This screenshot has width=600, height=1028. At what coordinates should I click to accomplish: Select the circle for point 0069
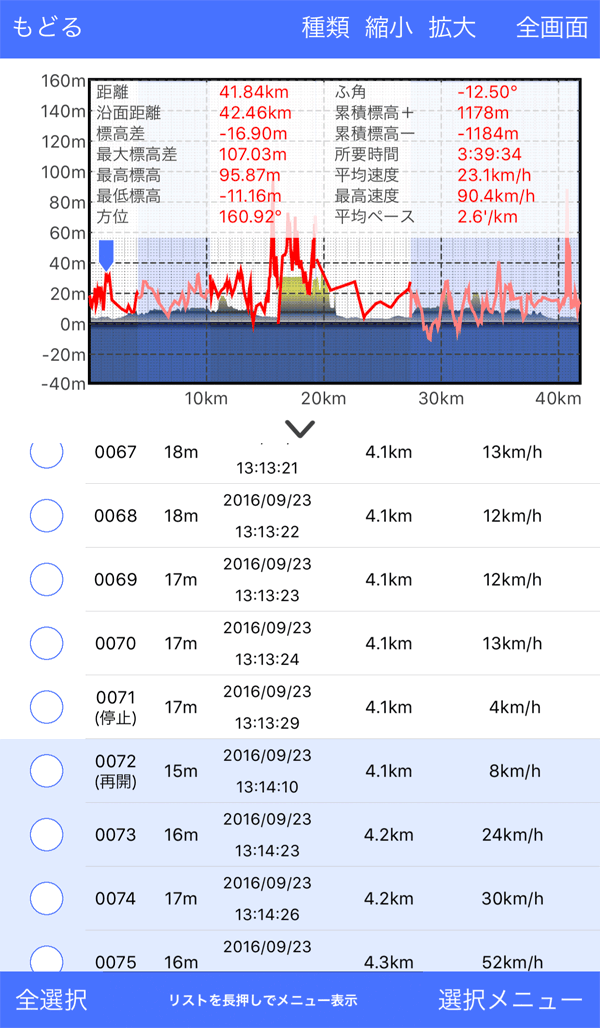point(46,580)
